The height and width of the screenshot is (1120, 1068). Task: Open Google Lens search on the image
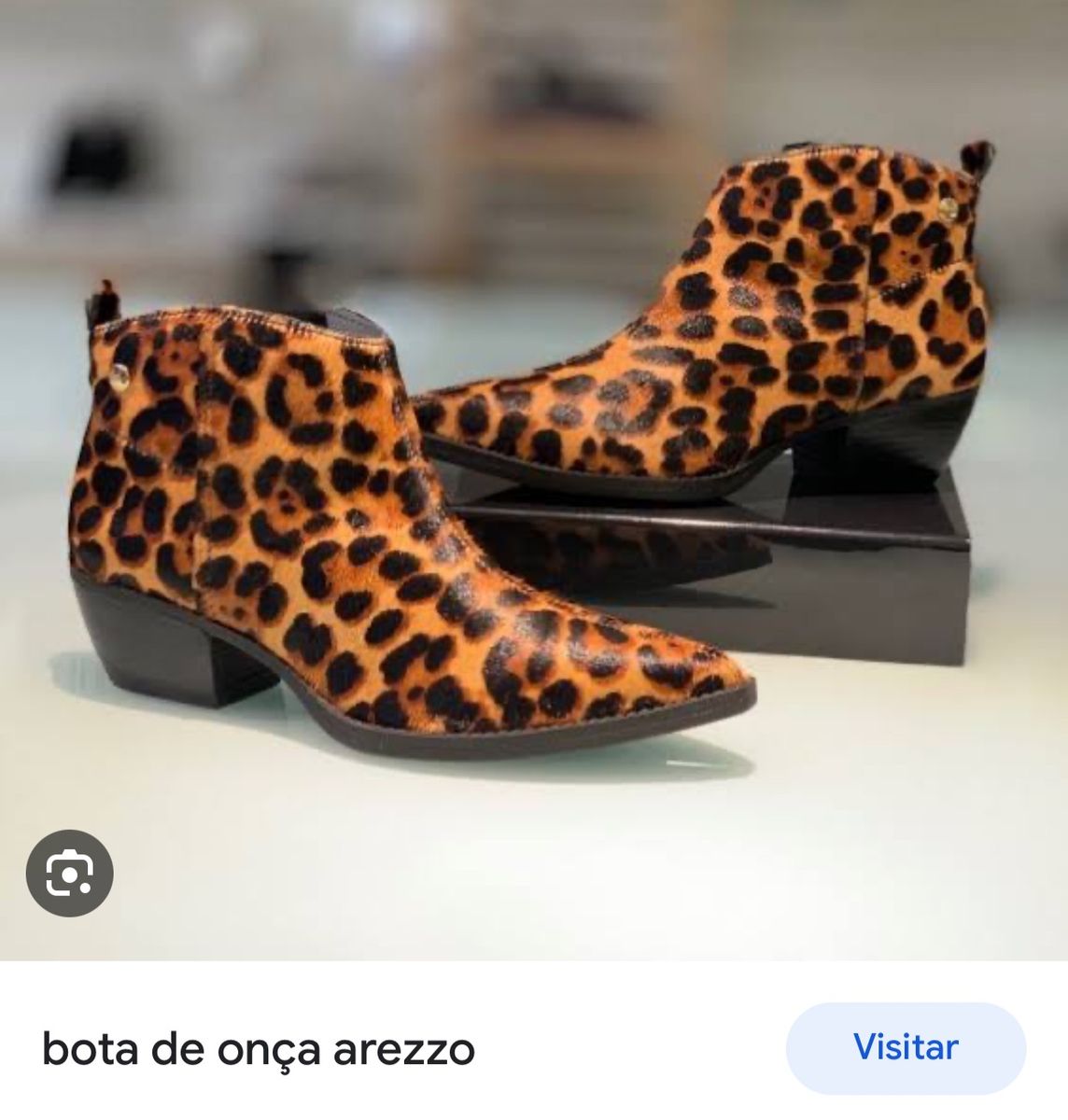[70, 875]
